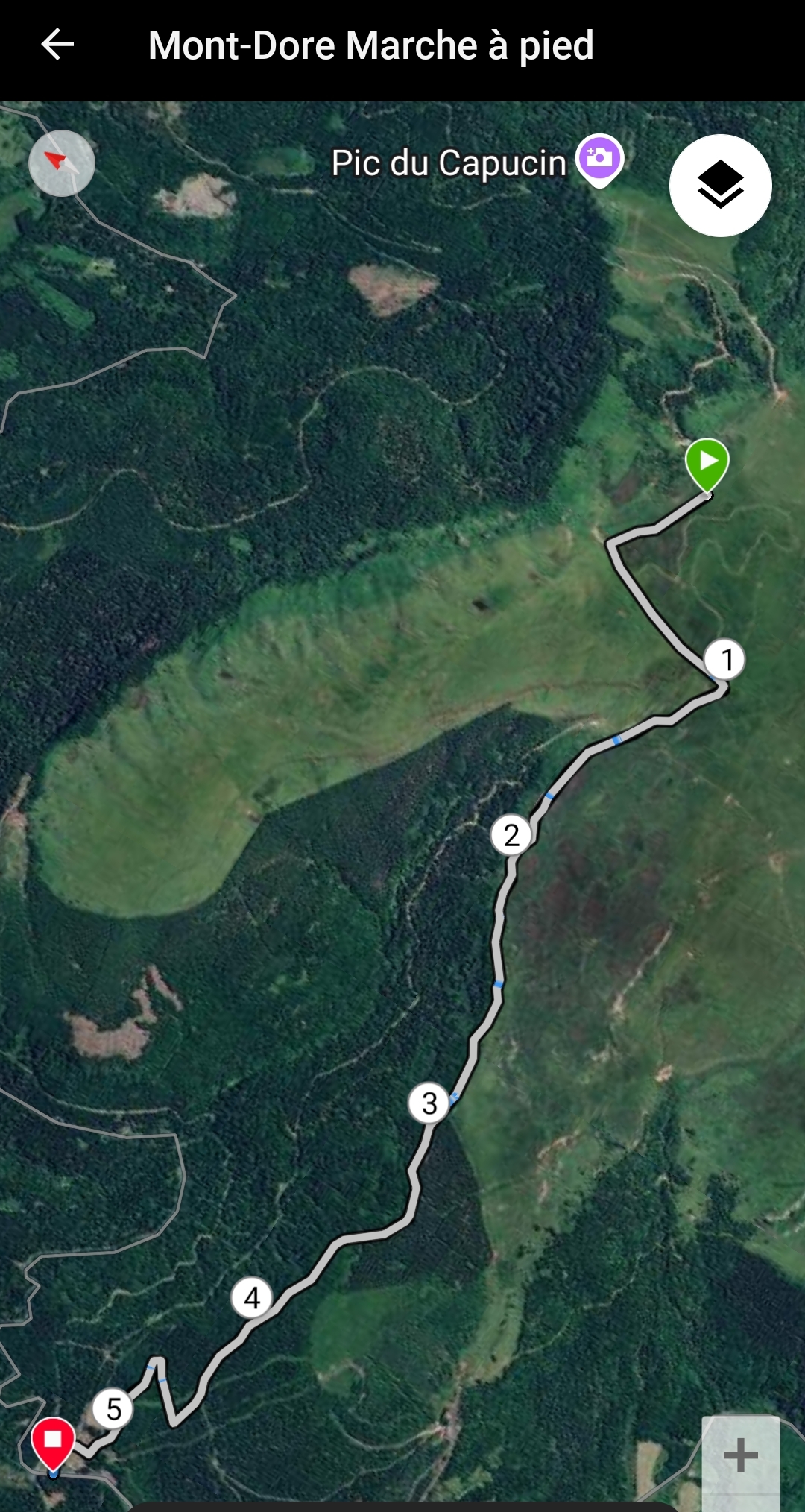The height and width of the screenshot is (1512, 805).
Task: Select the red finish marker
Action: [53, 1444]
